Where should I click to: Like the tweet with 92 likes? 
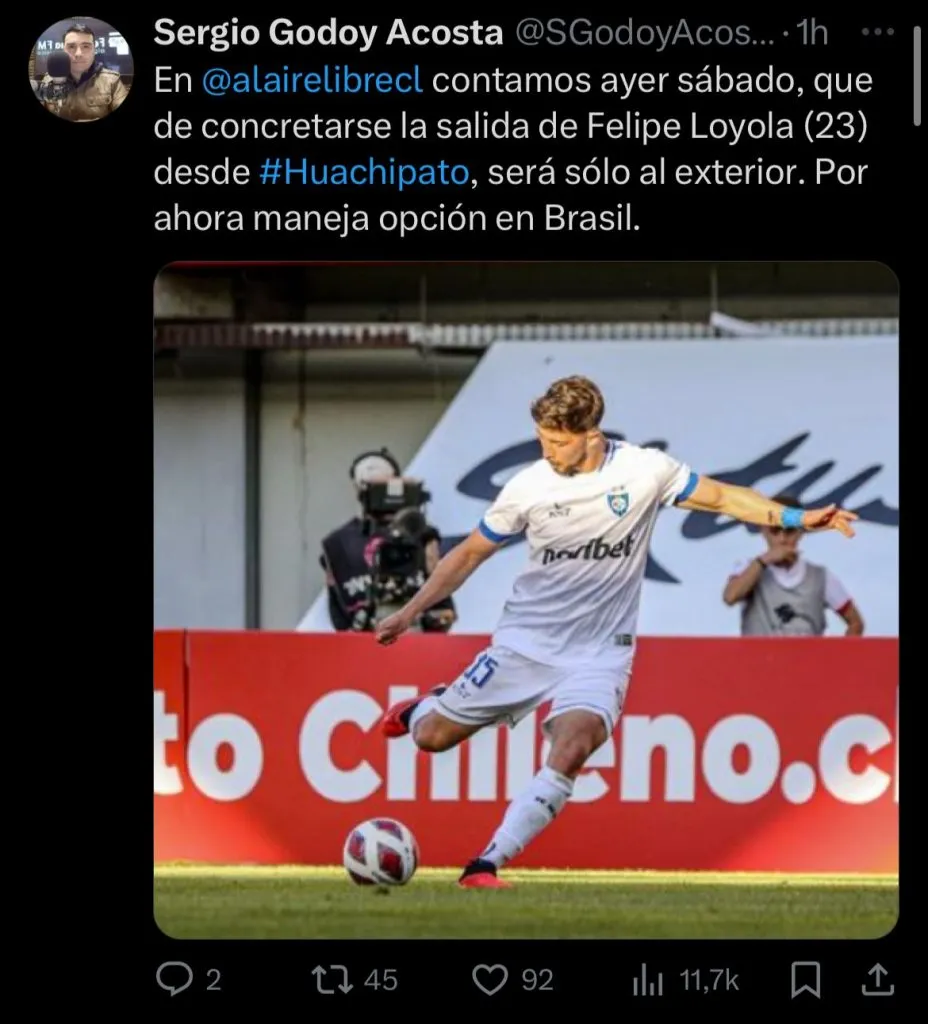(x=490, y=980)
